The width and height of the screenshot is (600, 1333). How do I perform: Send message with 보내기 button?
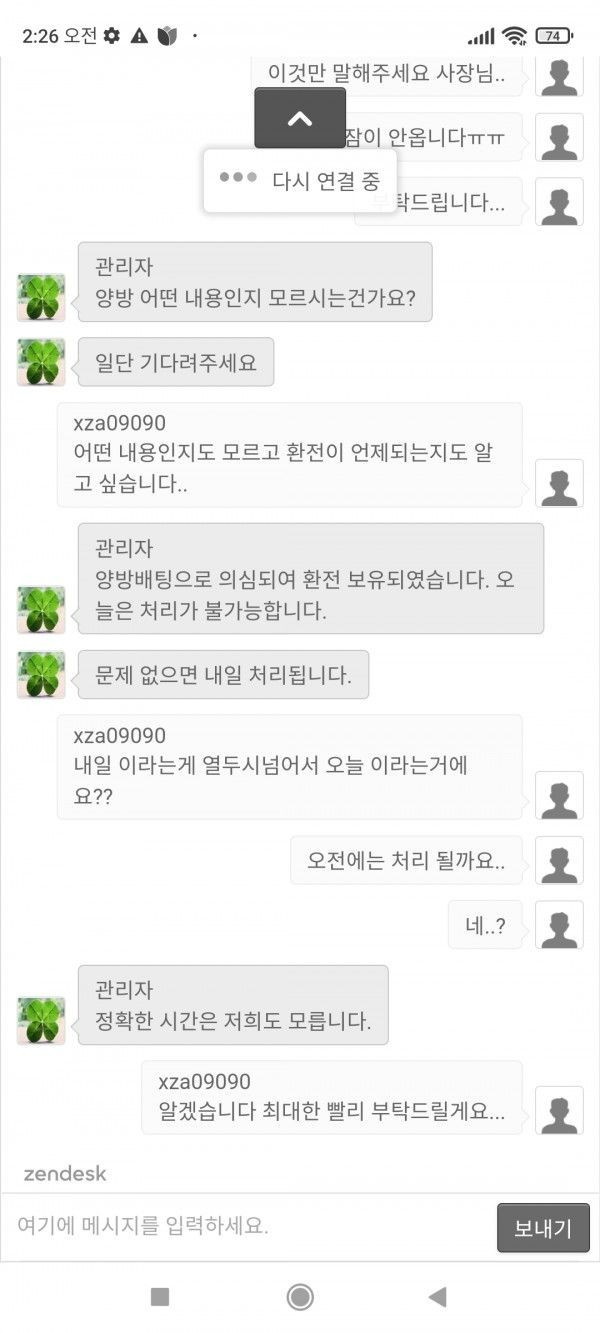pyautogui.click(x=543, y=1228)
